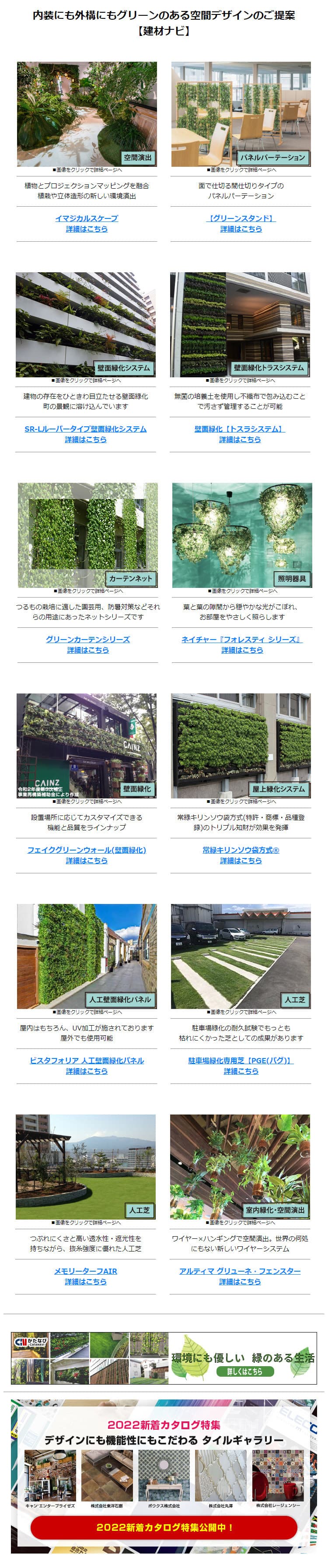Open the 壁面緑化 トスラシステム link
328x1568 pixels.
pyautogui.click(x=240, y=429)
